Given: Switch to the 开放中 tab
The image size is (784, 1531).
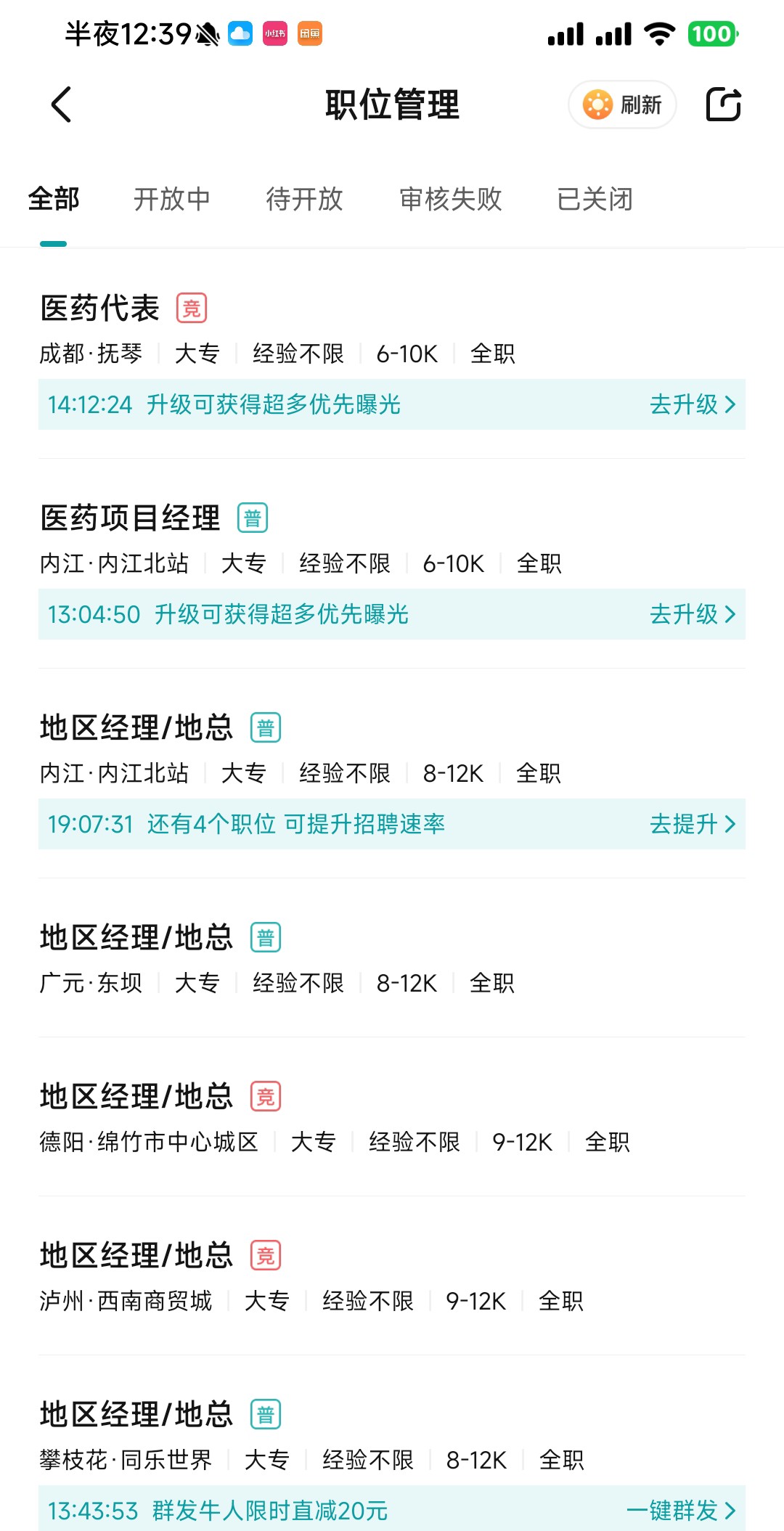Looking at the screenshot, I should 171,199.
